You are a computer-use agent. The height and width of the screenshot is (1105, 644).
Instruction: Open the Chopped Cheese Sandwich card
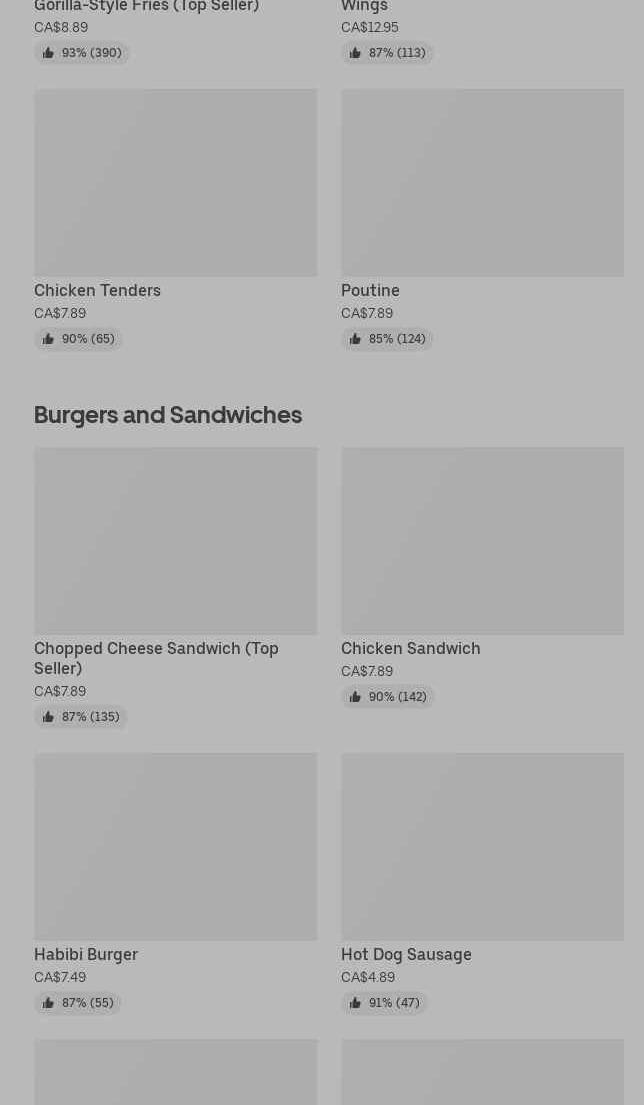pos(175,541)
